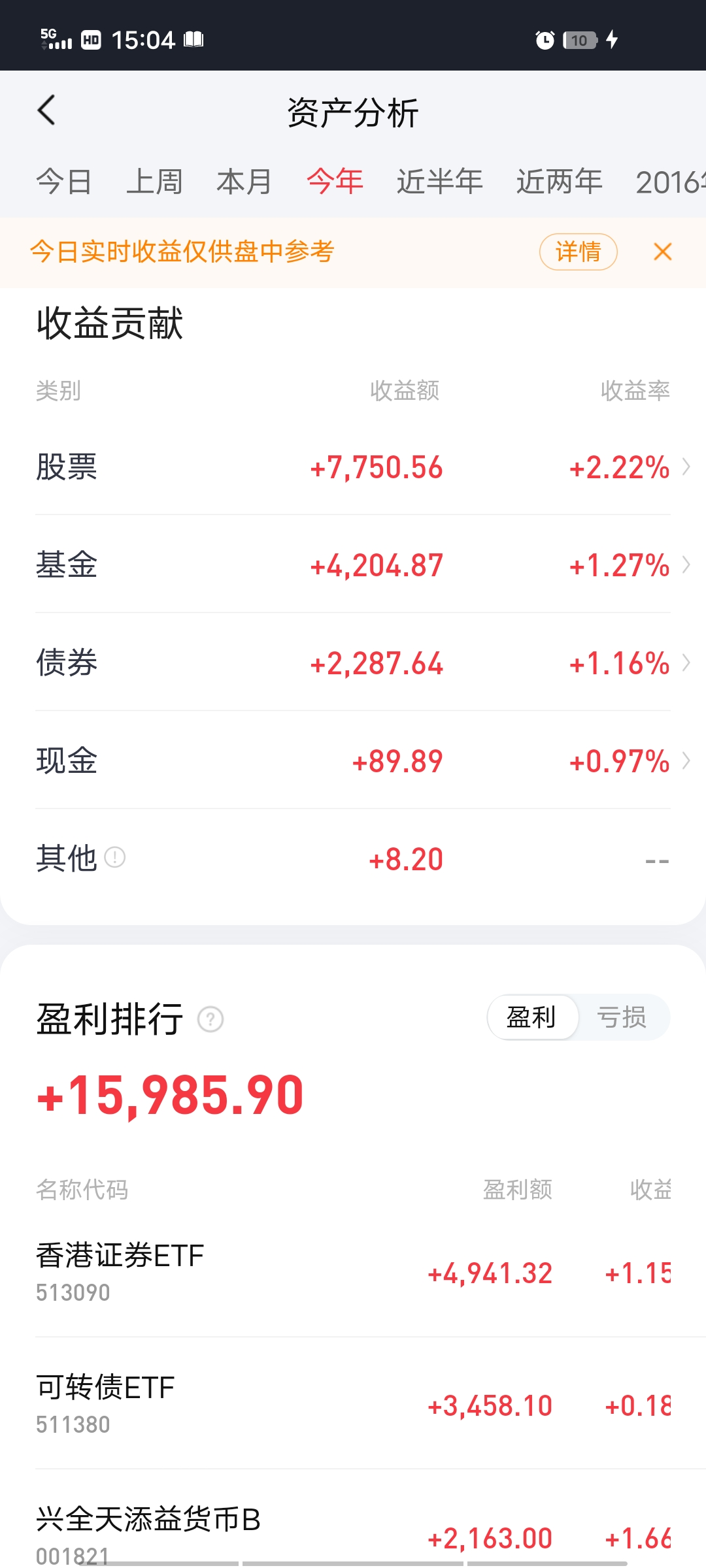
Task: Open 香港证券ETF 513090 details
Action: (353, 1272)
